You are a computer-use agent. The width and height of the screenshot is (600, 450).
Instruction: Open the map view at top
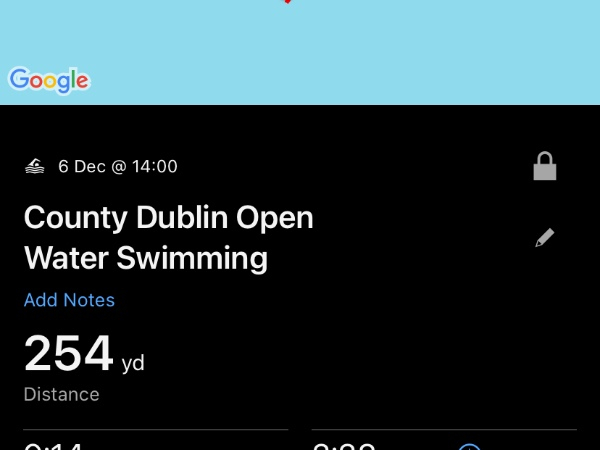tap(300, 45)
